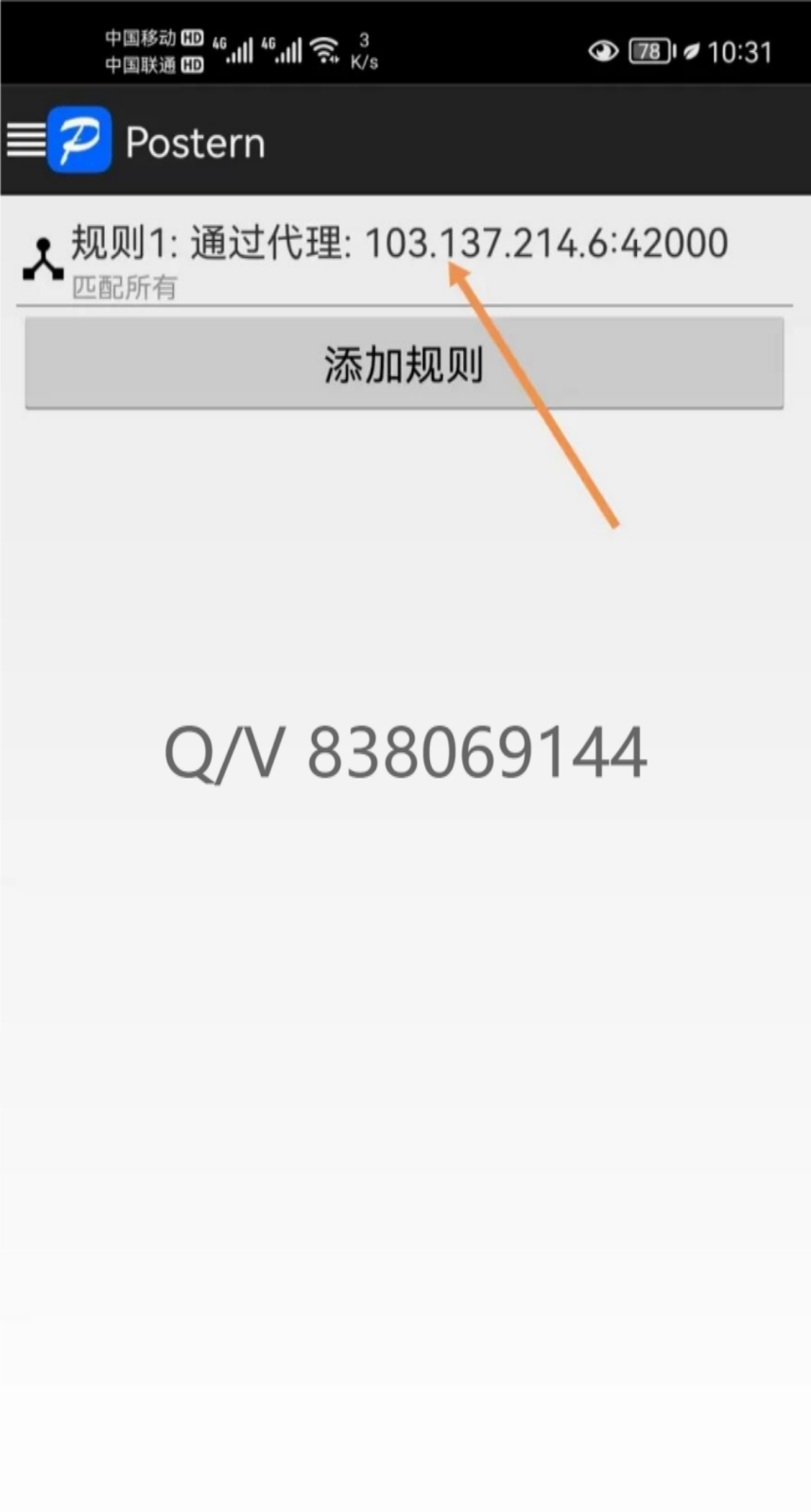Open rule 1 proxy 103.137.214.6:42000
Image resolution: width=811 pixels, height=1512 pixels.
pyautogui.click(x=399, y=256)
